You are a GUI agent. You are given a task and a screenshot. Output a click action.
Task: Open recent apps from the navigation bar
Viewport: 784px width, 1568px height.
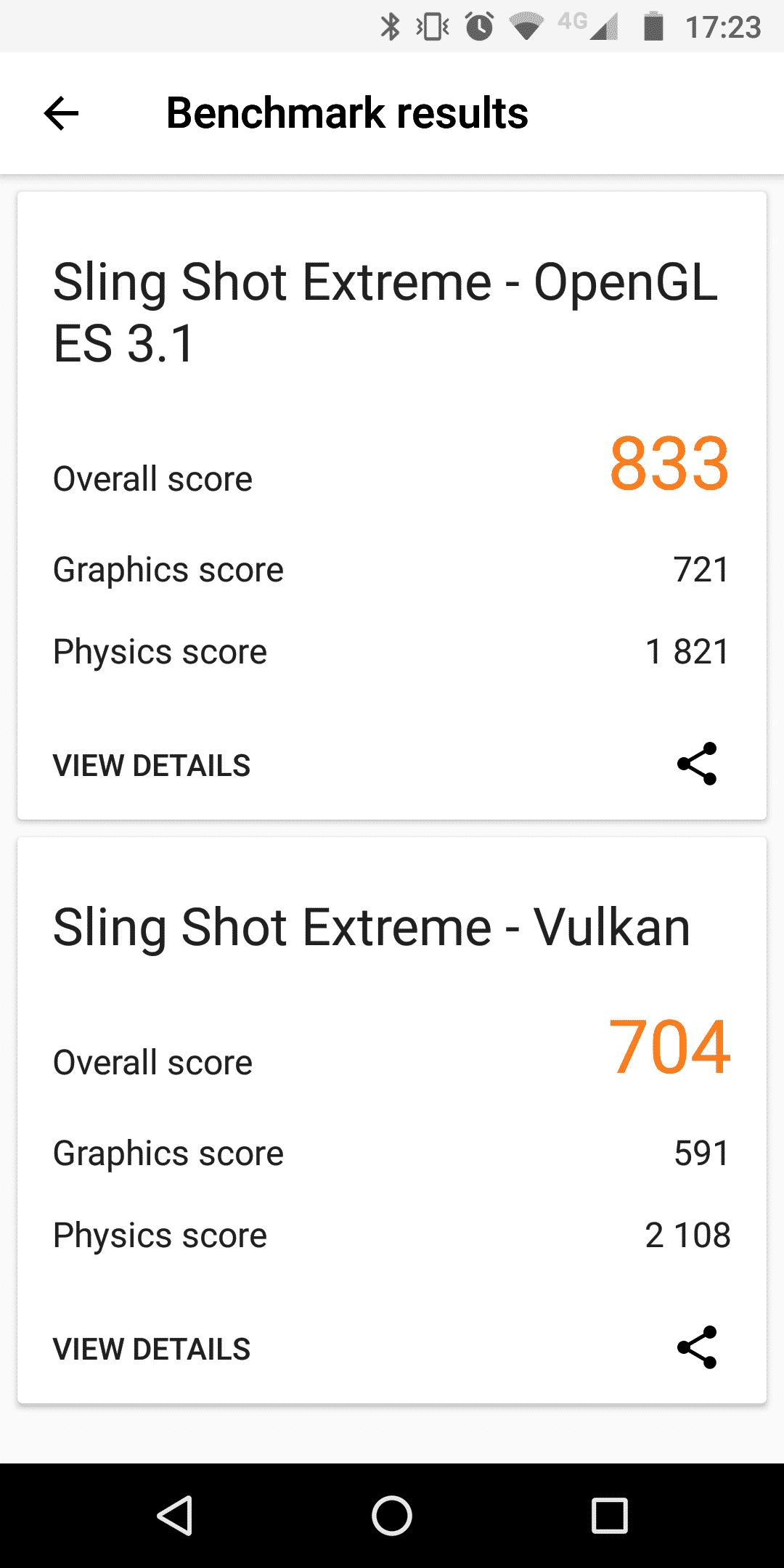pyautogui.click(x=610, y=1516)
